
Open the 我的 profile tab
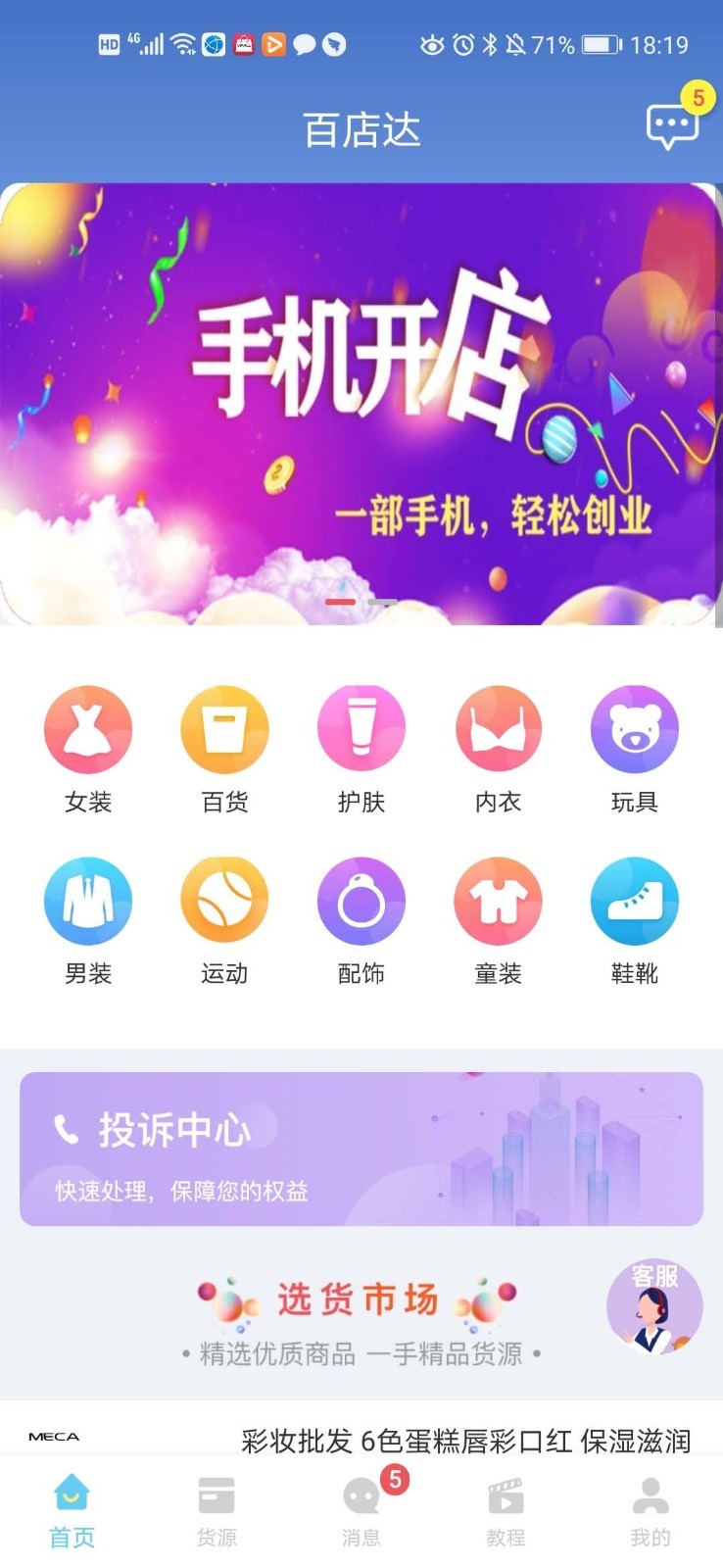point(651,1509)
